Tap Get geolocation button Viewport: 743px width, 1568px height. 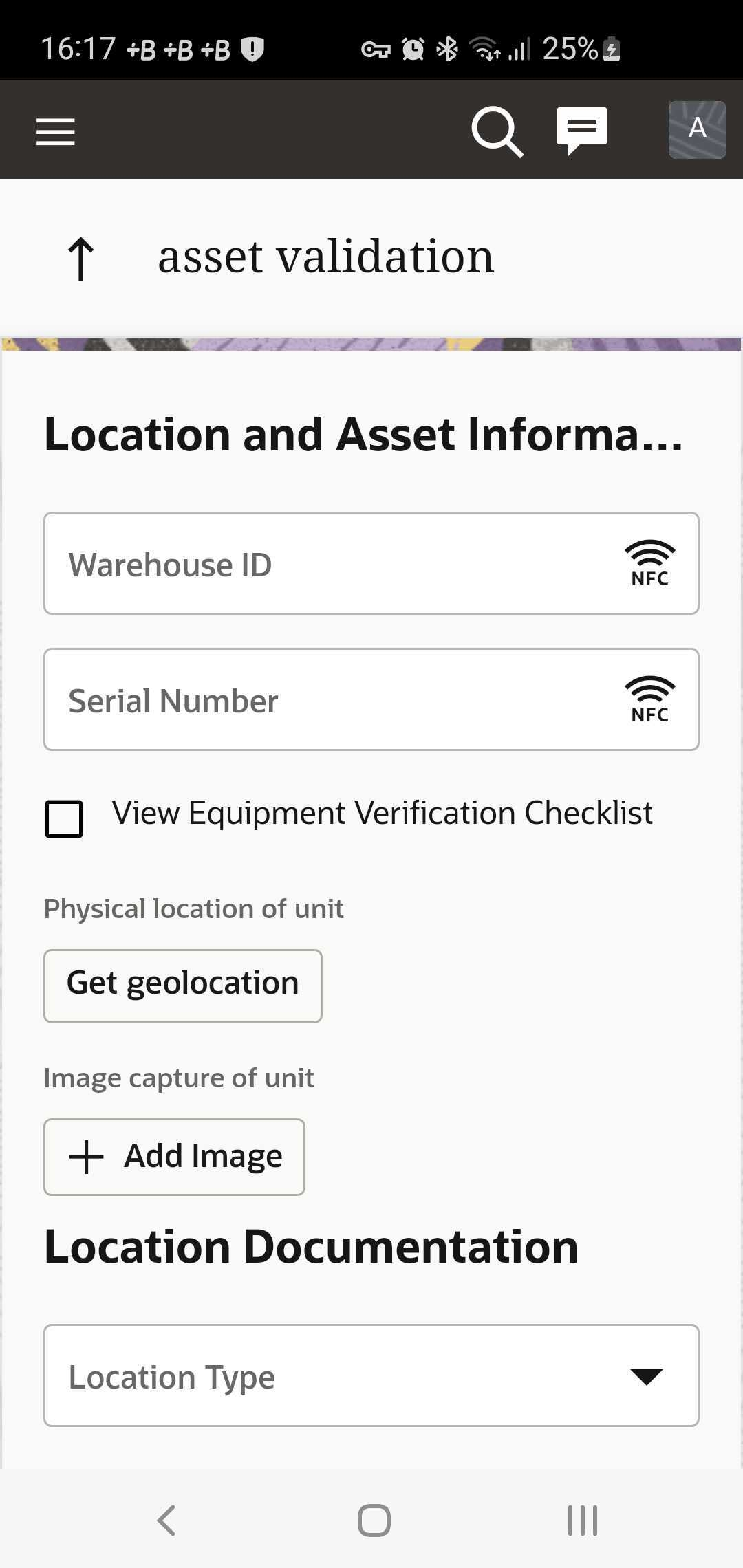(183, 986)
